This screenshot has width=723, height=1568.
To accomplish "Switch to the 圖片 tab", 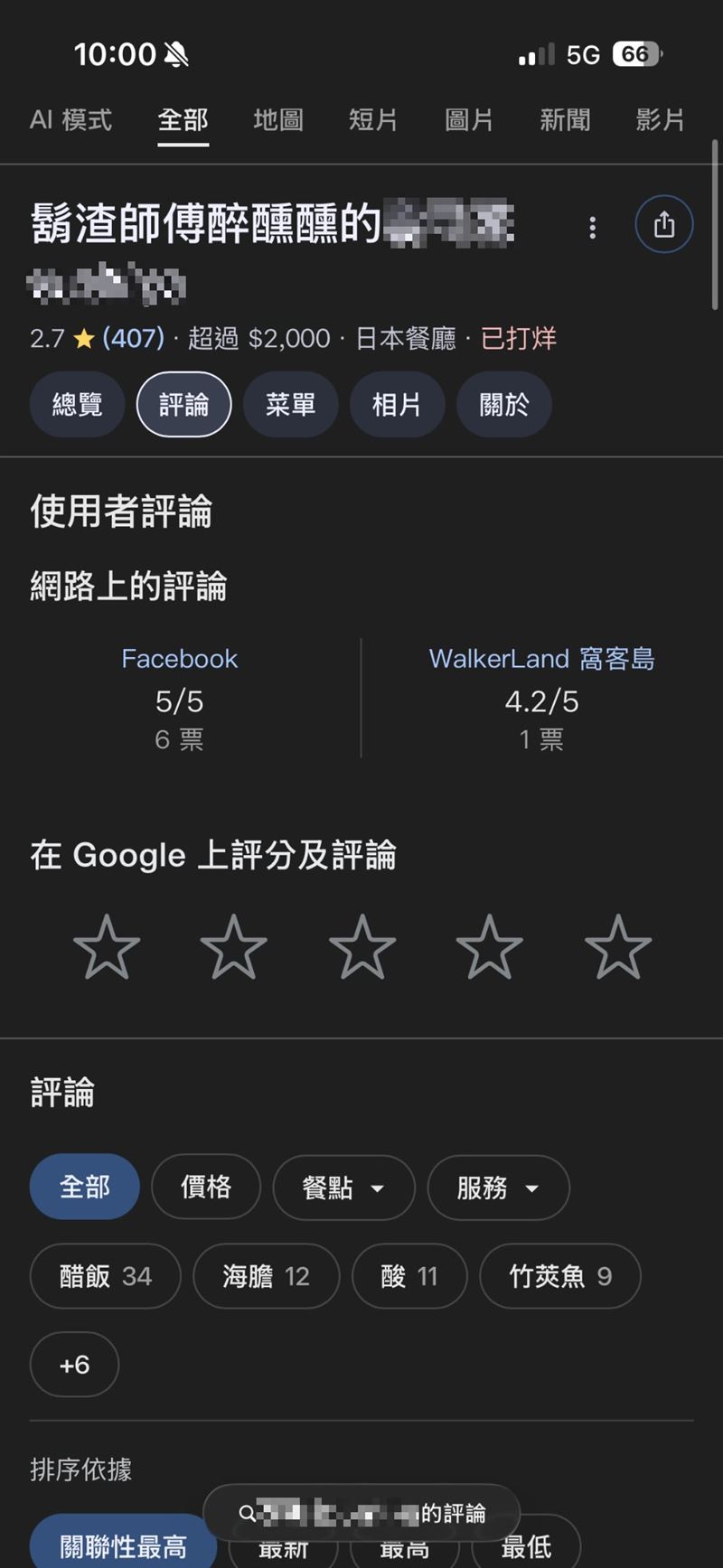I will (x=469, y=120).
